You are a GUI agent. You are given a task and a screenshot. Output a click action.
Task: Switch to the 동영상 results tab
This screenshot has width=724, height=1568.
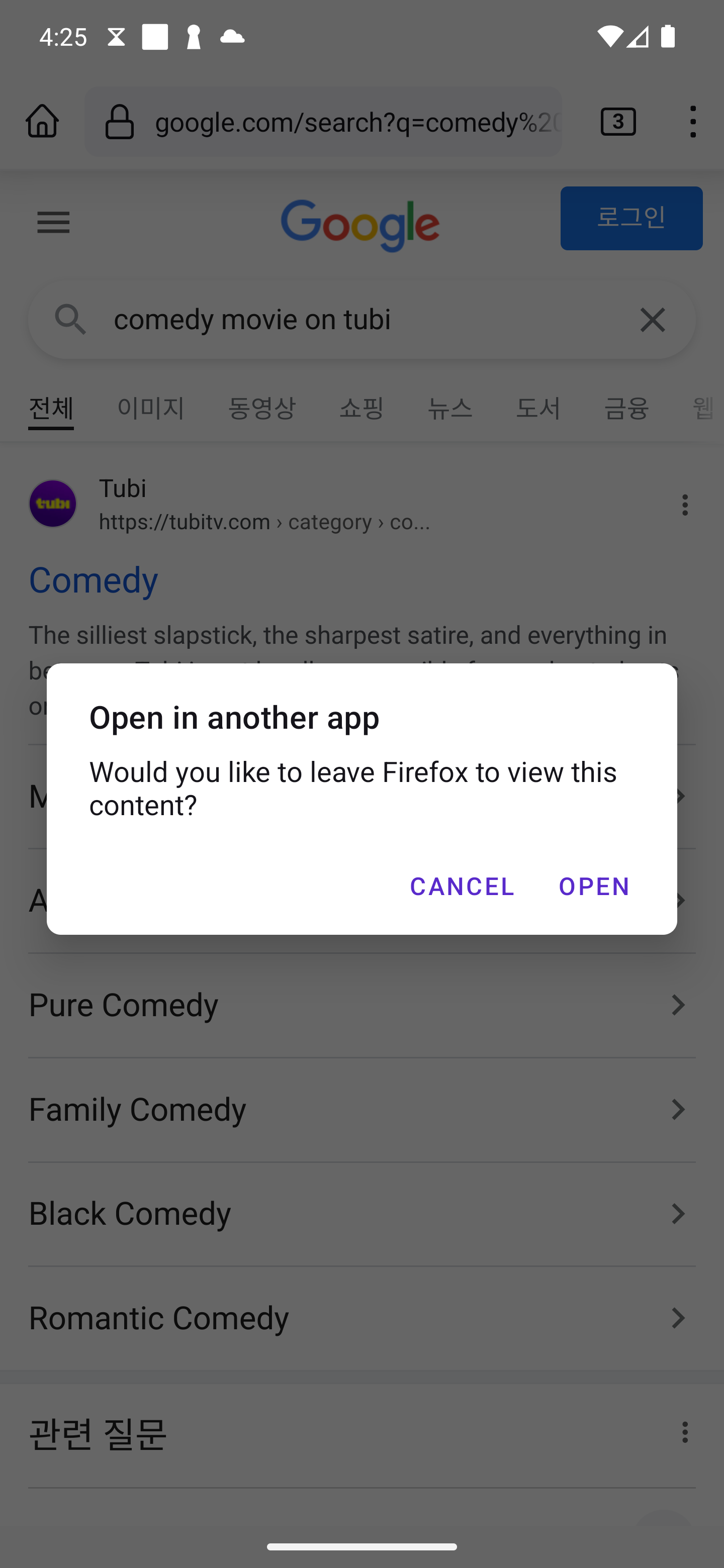pos(262,408)
